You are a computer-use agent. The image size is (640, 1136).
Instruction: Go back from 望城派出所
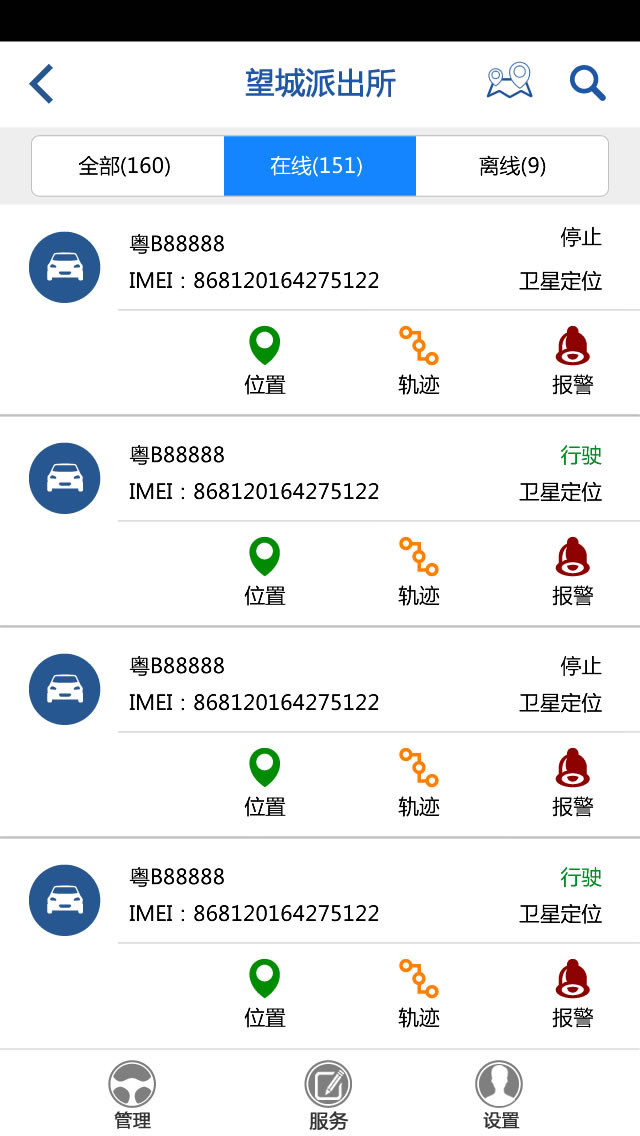tap(41, 84)
